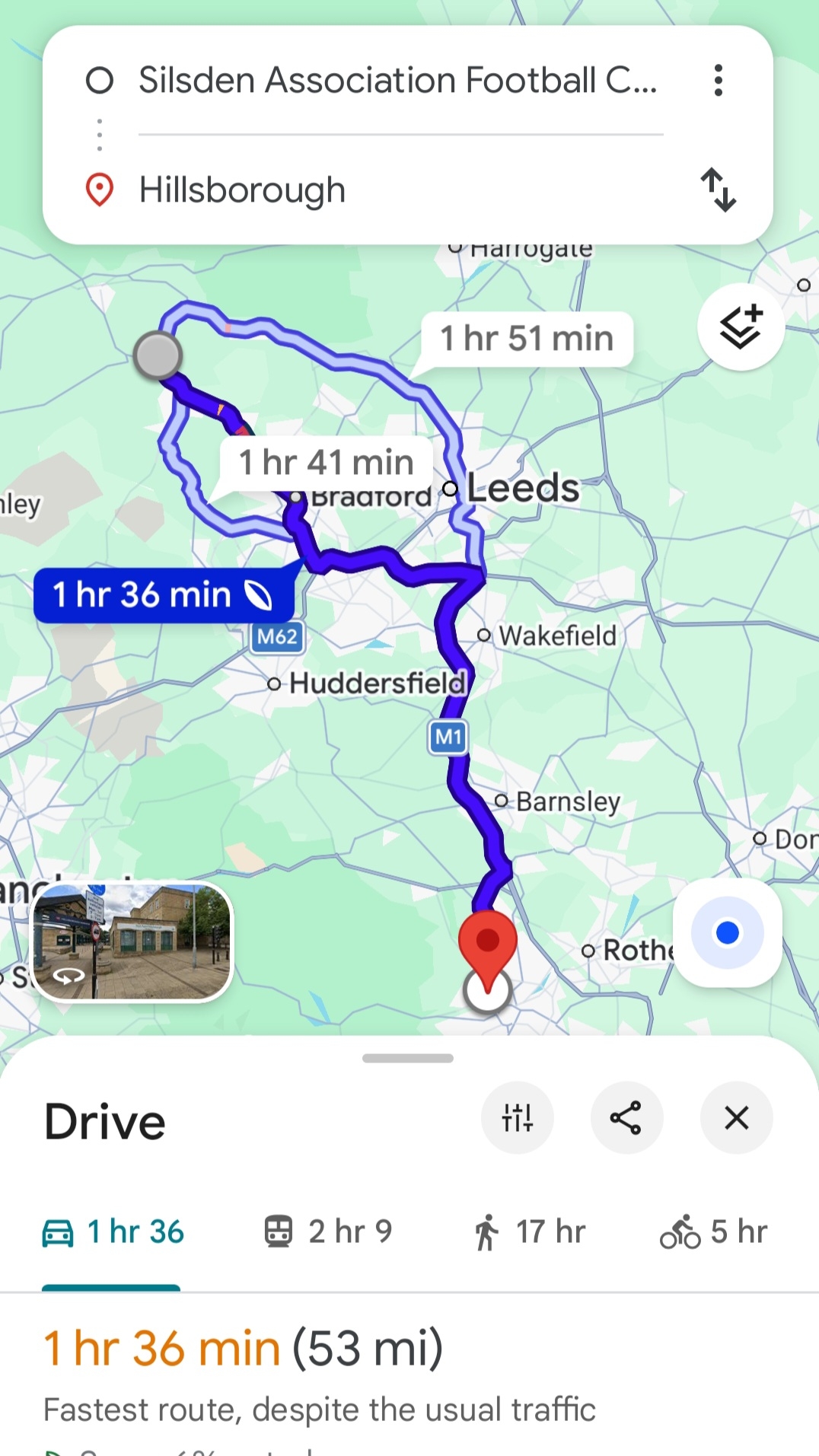Swap start and destination locations
Image resolution: width=819 pixels, height=1456 pixels.
click(x=718, y=190)
